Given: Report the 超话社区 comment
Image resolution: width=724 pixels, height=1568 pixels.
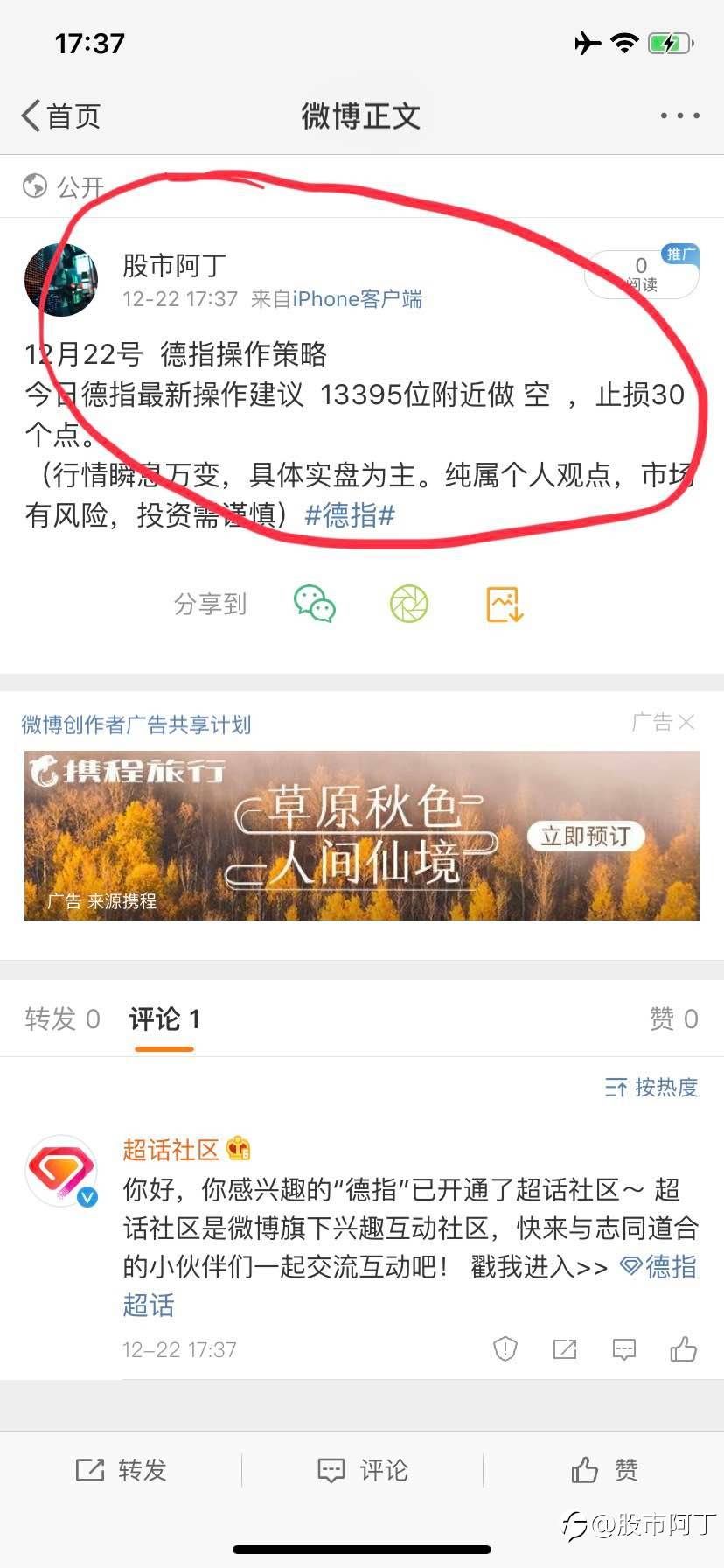Looking at the screenshot, I should [x=505, y=1348].
